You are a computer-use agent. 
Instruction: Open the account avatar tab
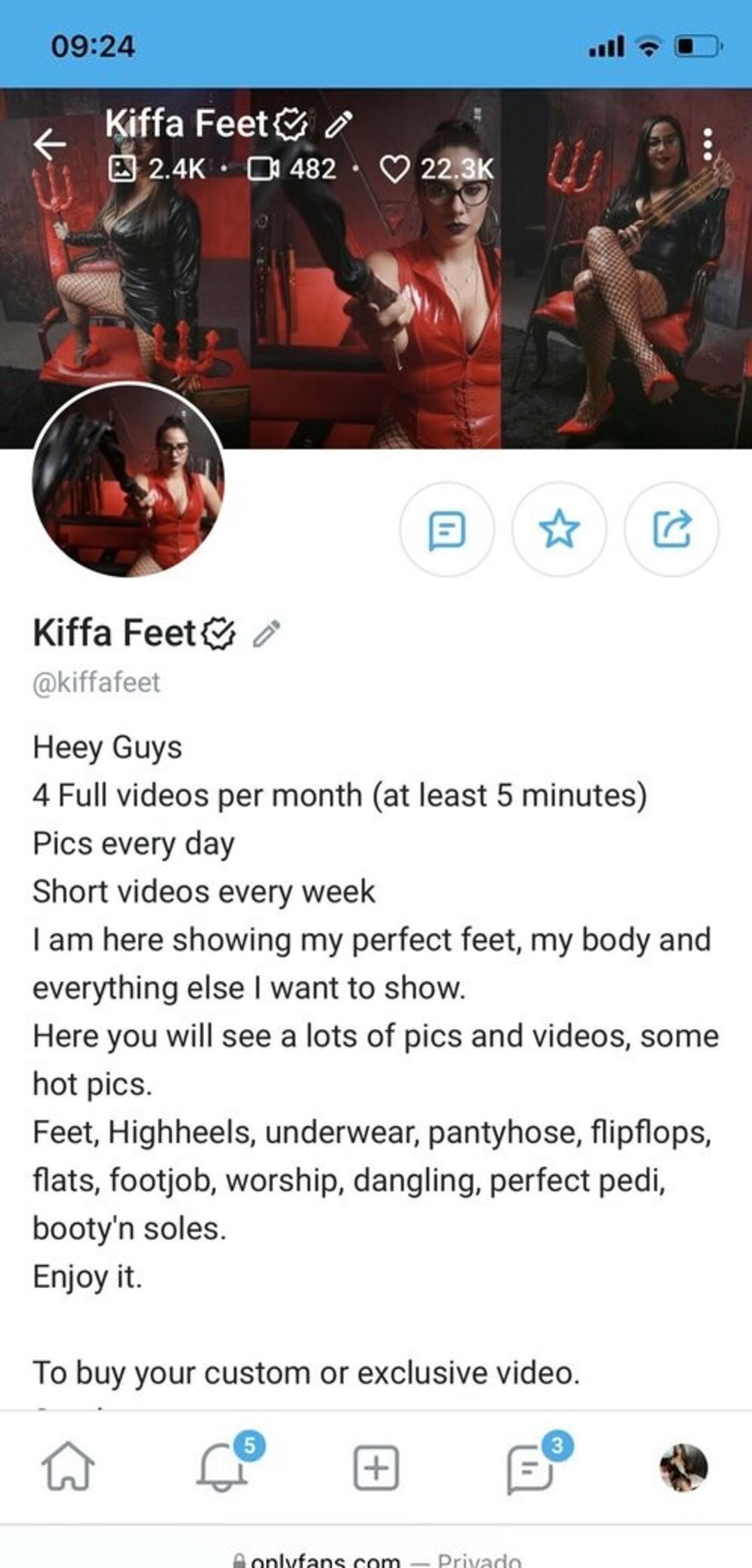[x=683, y=1467]
